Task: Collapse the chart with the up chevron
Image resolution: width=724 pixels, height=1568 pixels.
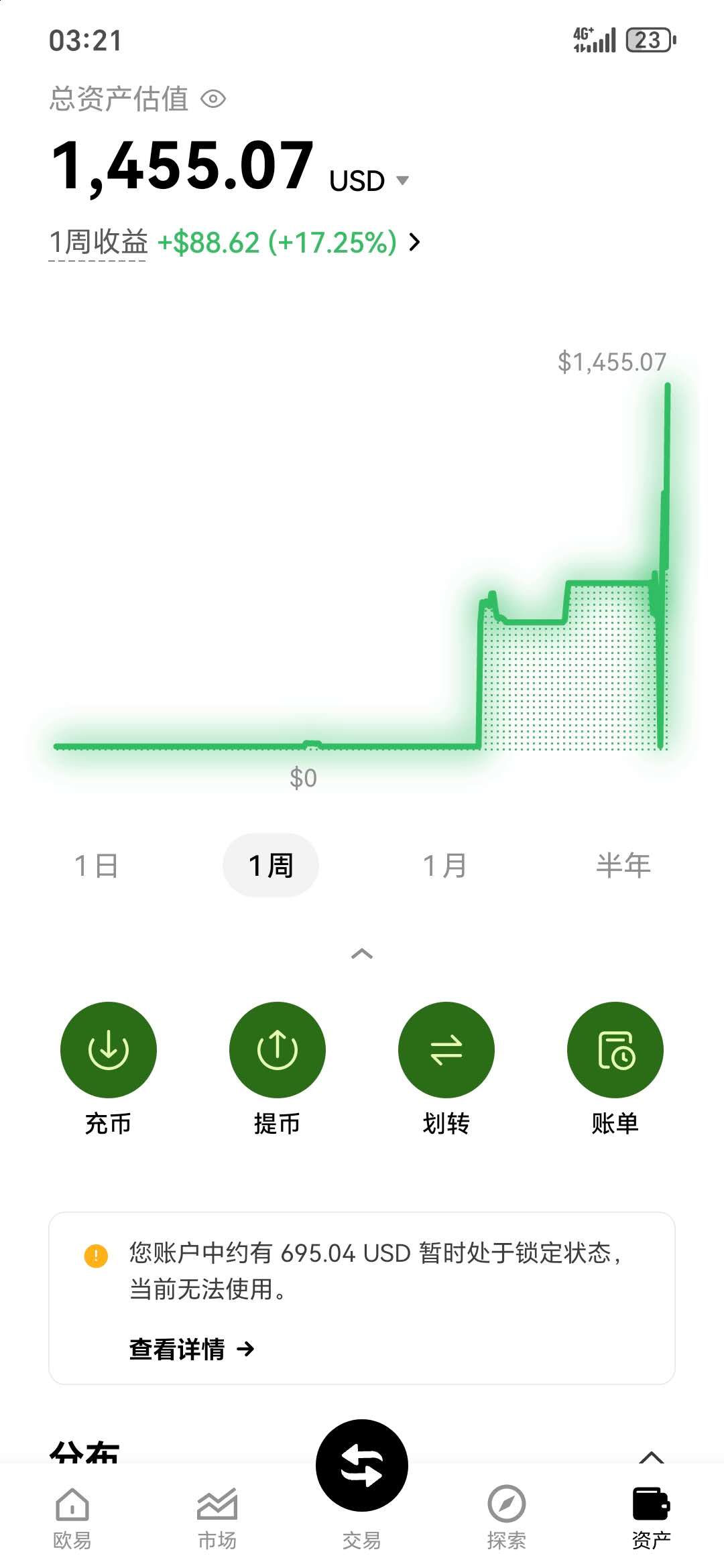Action: 362,954
